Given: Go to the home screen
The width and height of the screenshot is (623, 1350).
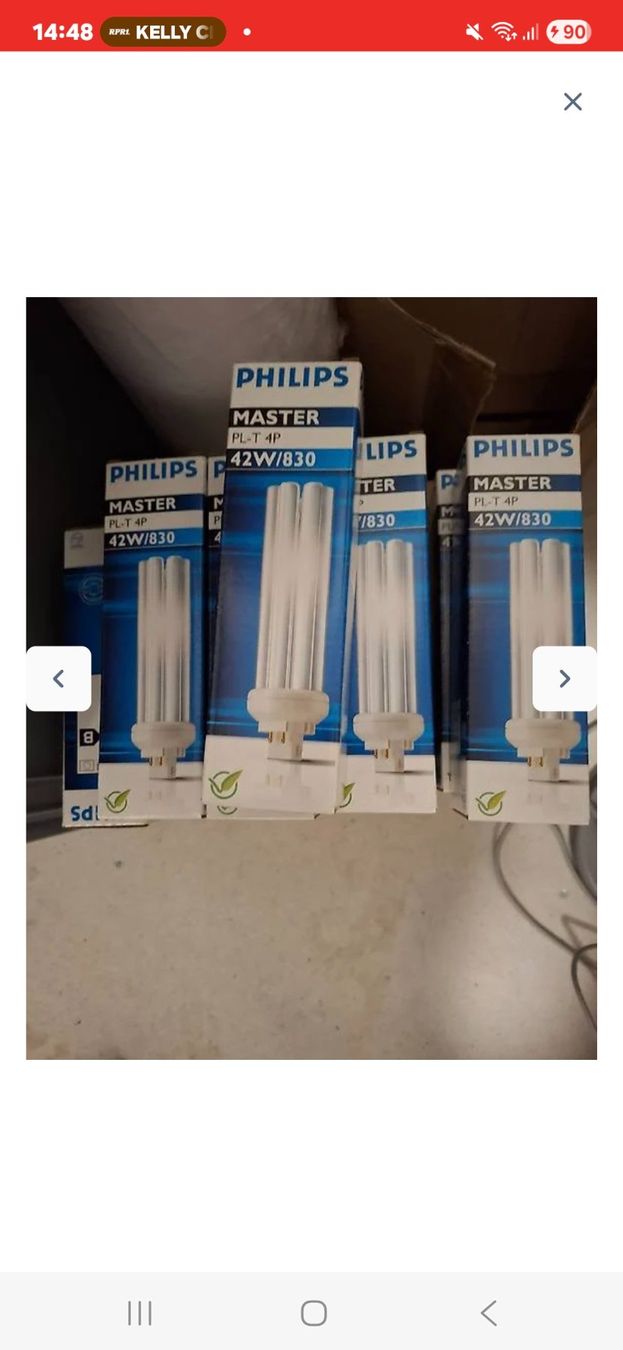Looking at the screenshot, I should click(314, 1313).
